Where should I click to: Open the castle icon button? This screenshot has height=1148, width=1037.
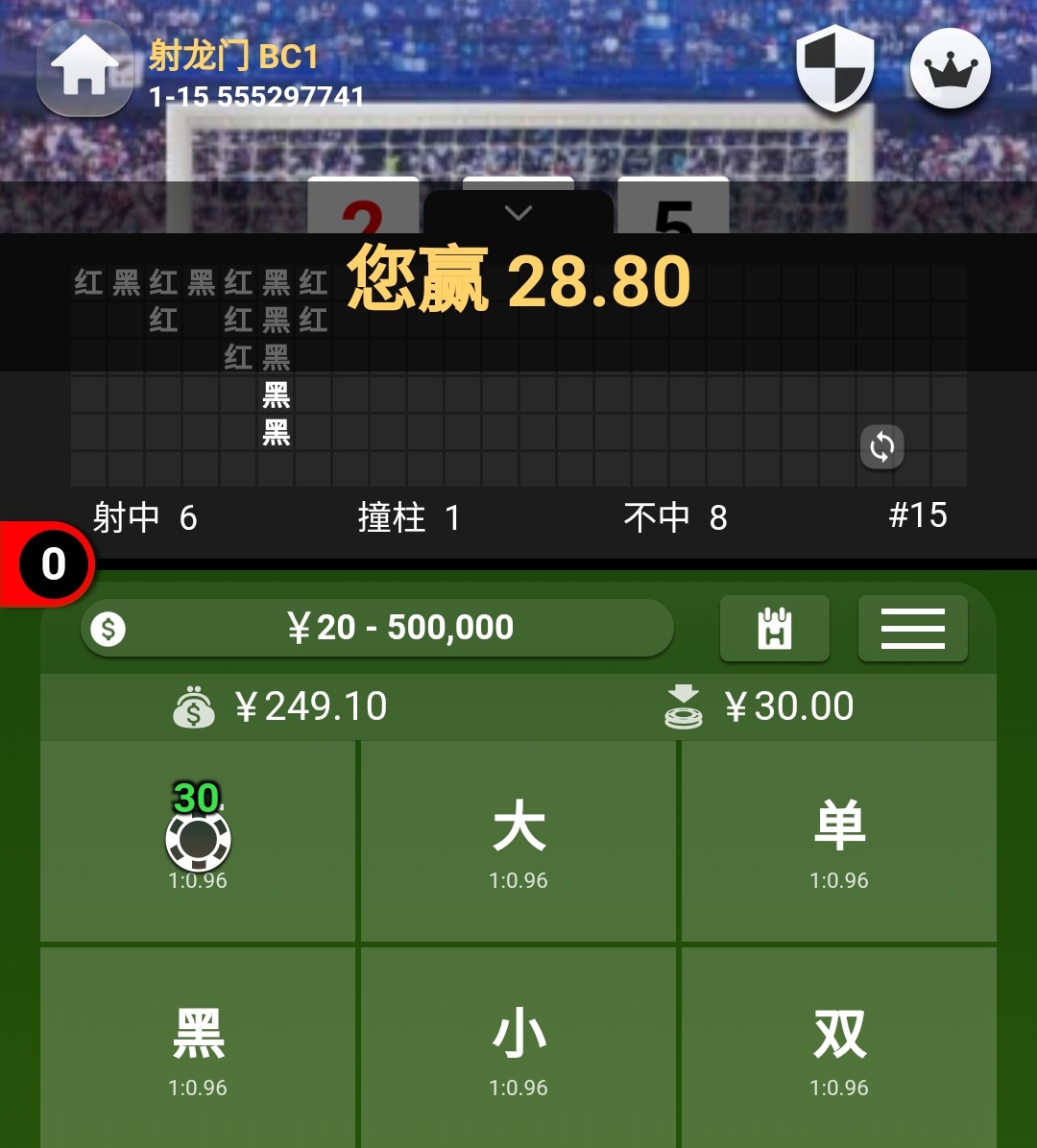pyautogui.click(x=774, y=629)
